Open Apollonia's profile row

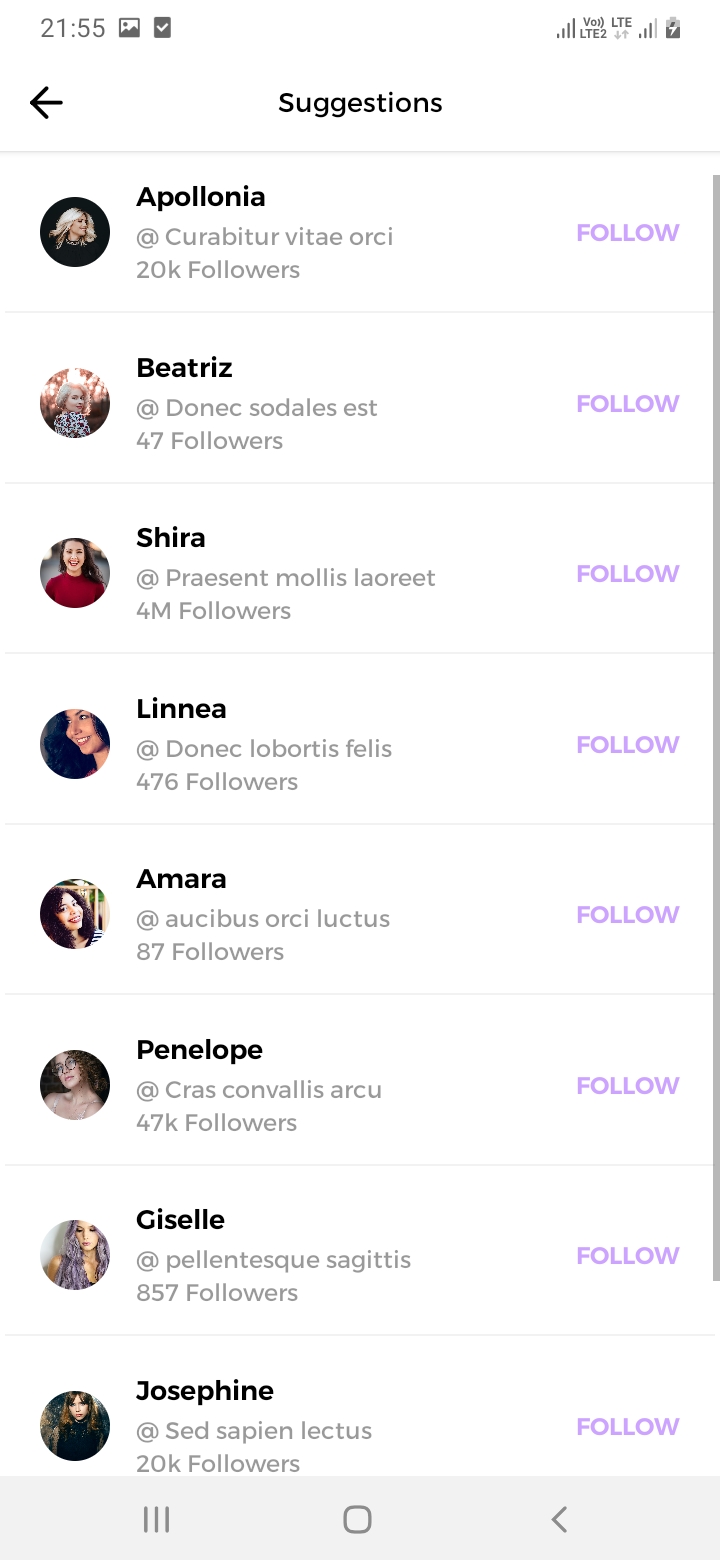tap(300, 233)
